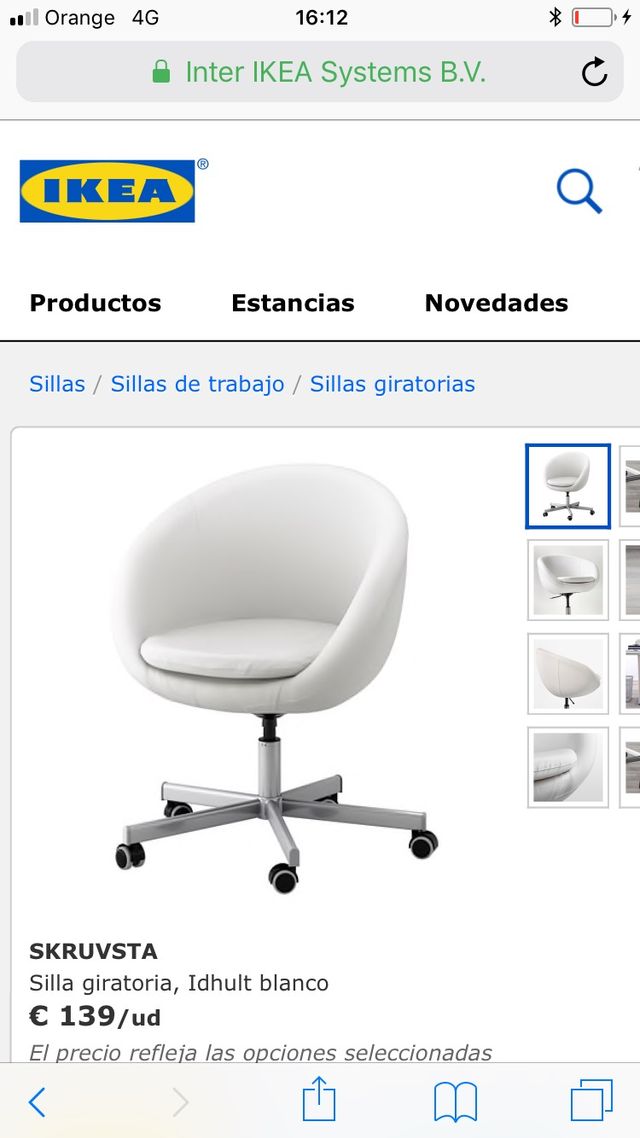Open the Productos menu
Image resolution: width=640 pixels, height=1138 pixels.
[x=95, y=303]
